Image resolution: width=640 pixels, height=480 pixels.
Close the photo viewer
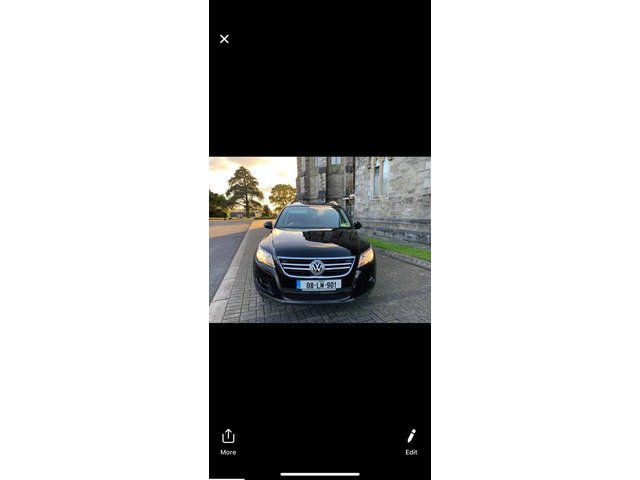tap(224, 39)
